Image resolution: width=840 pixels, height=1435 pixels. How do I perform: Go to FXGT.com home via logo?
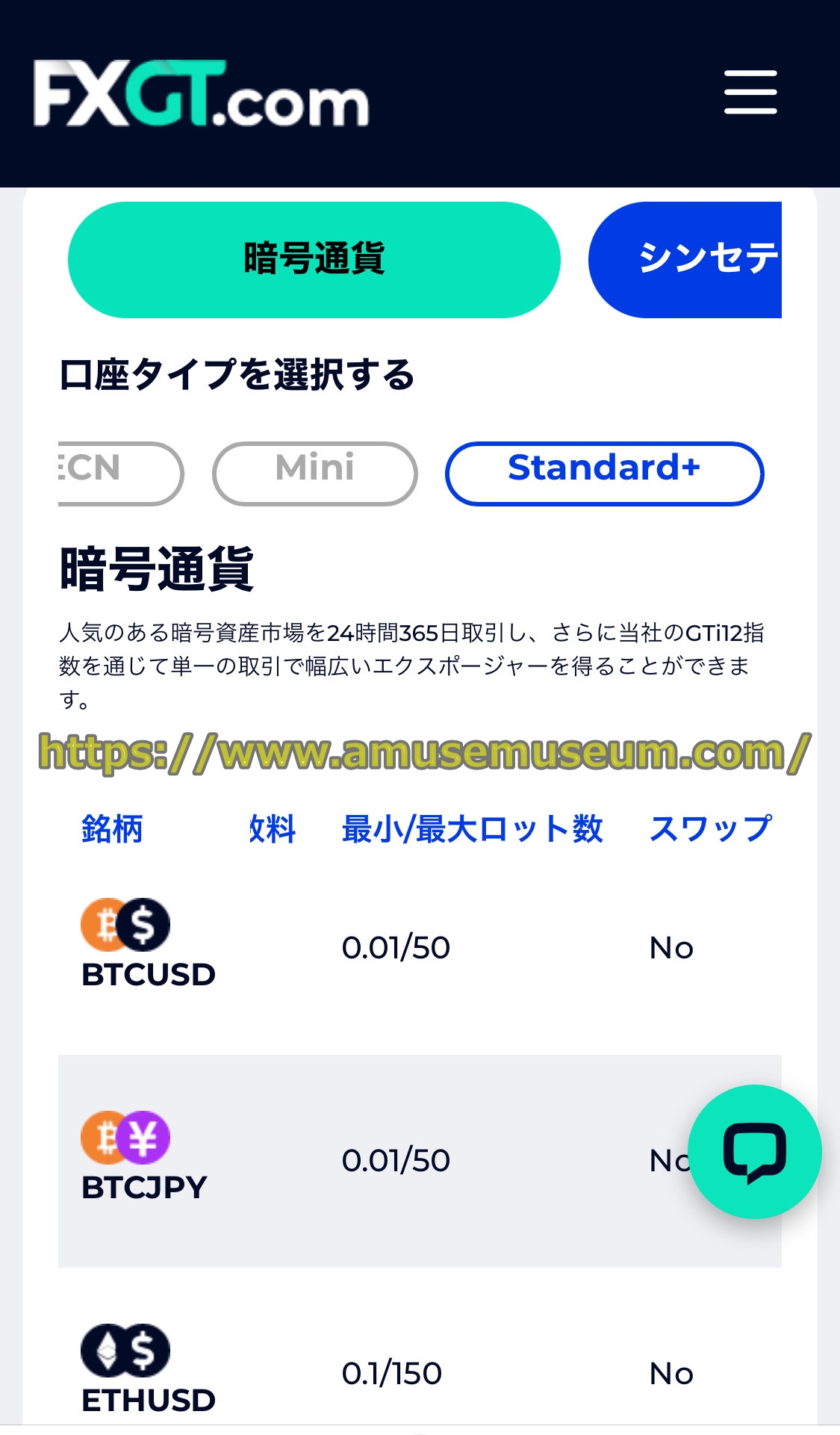coord(201,94)
